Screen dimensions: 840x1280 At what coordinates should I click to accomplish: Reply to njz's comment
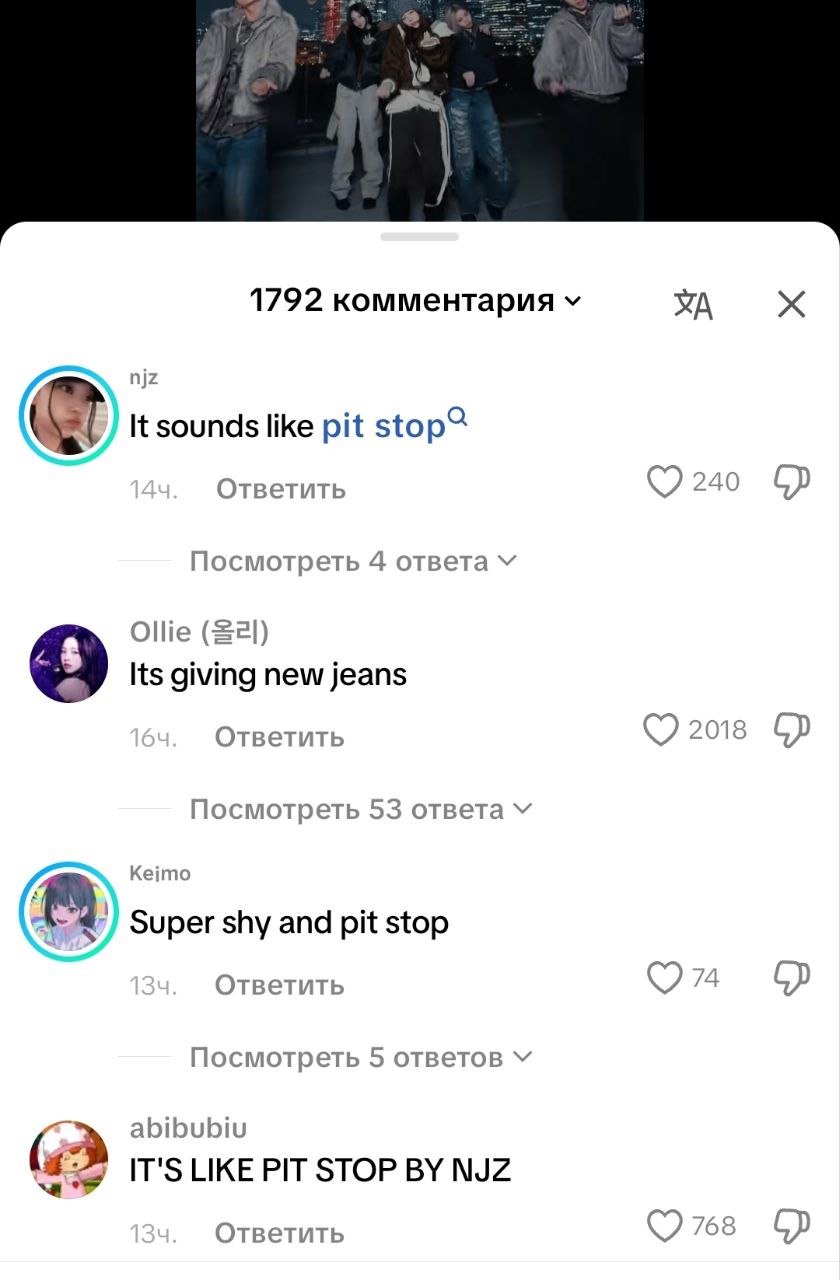coord(280,489)
